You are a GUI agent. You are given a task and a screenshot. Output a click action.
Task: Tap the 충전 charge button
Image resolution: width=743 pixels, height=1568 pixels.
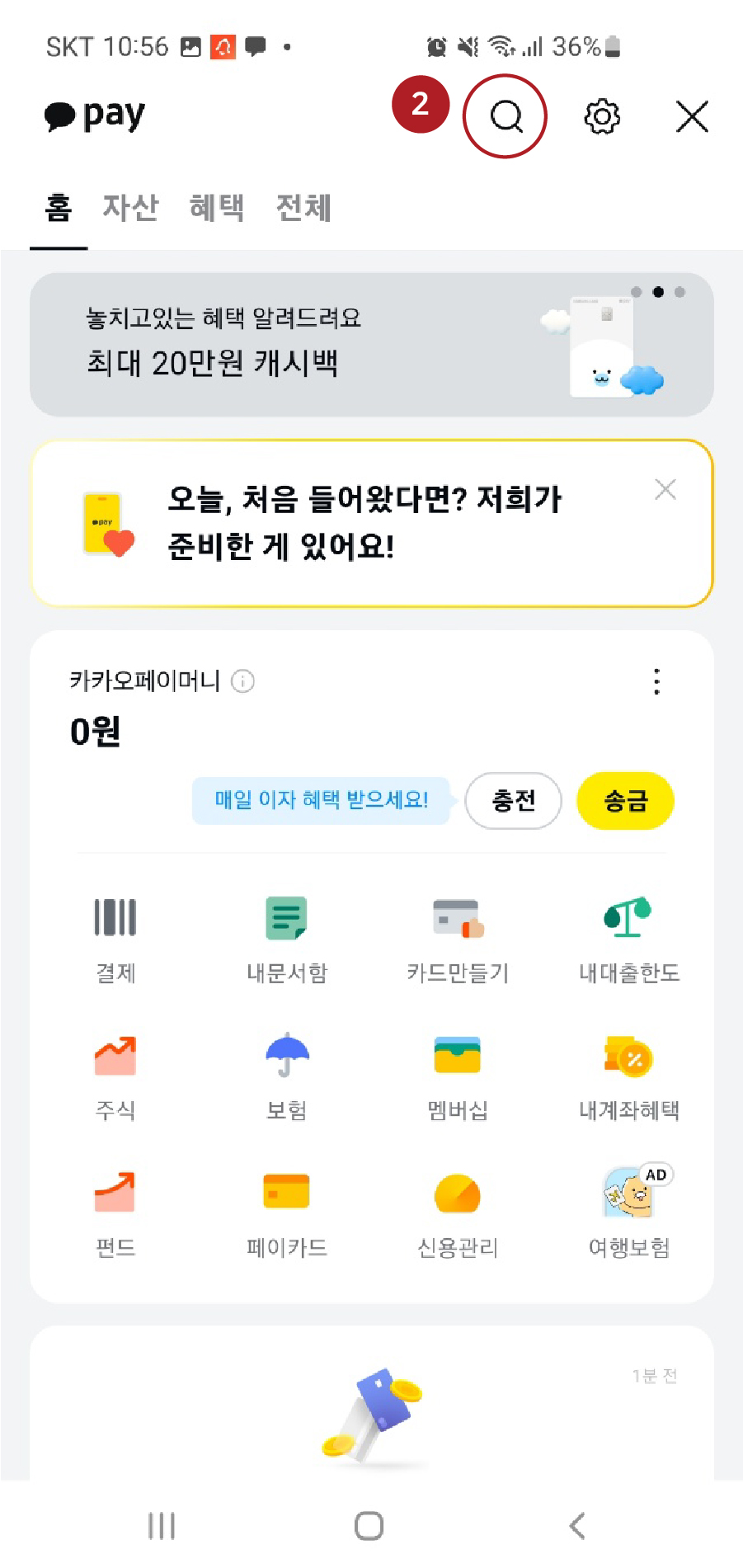coord(513,800)
